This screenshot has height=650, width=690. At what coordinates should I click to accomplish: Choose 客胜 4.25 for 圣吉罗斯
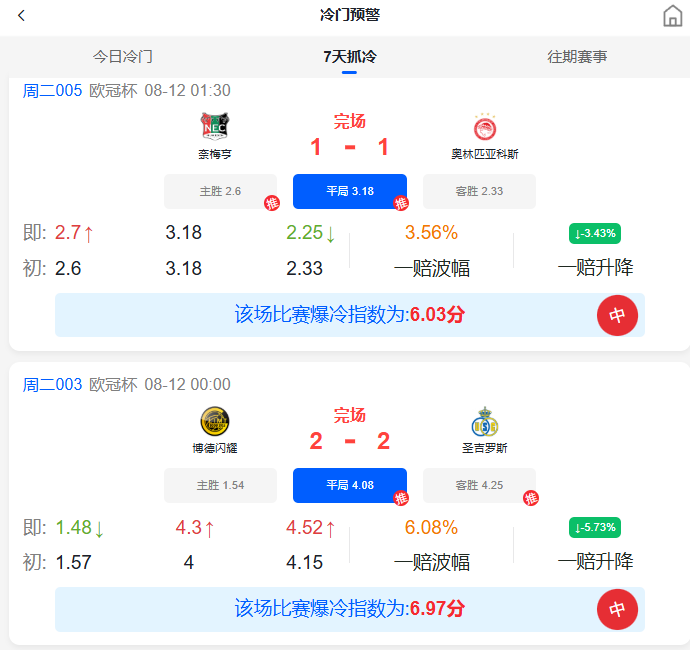pos(479,485)
